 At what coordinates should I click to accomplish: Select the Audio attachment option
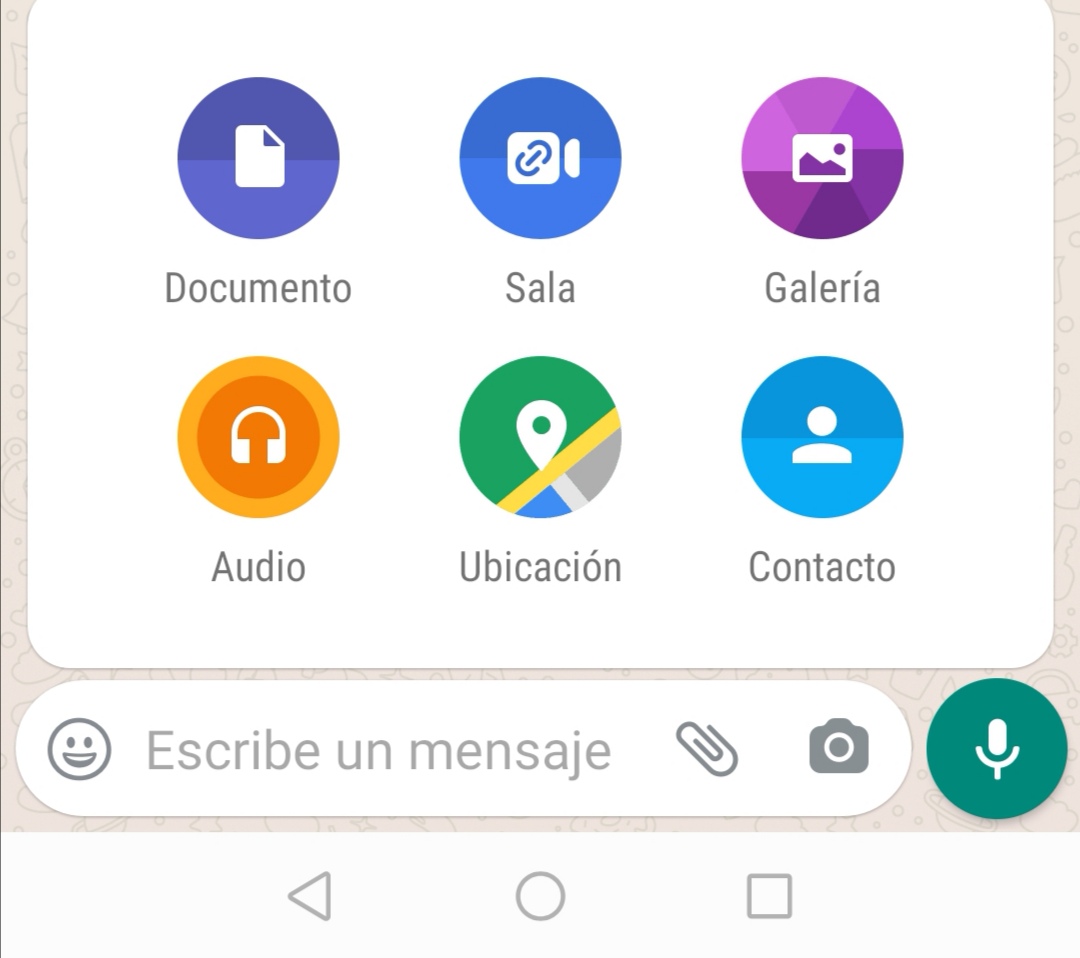point(258,437)
